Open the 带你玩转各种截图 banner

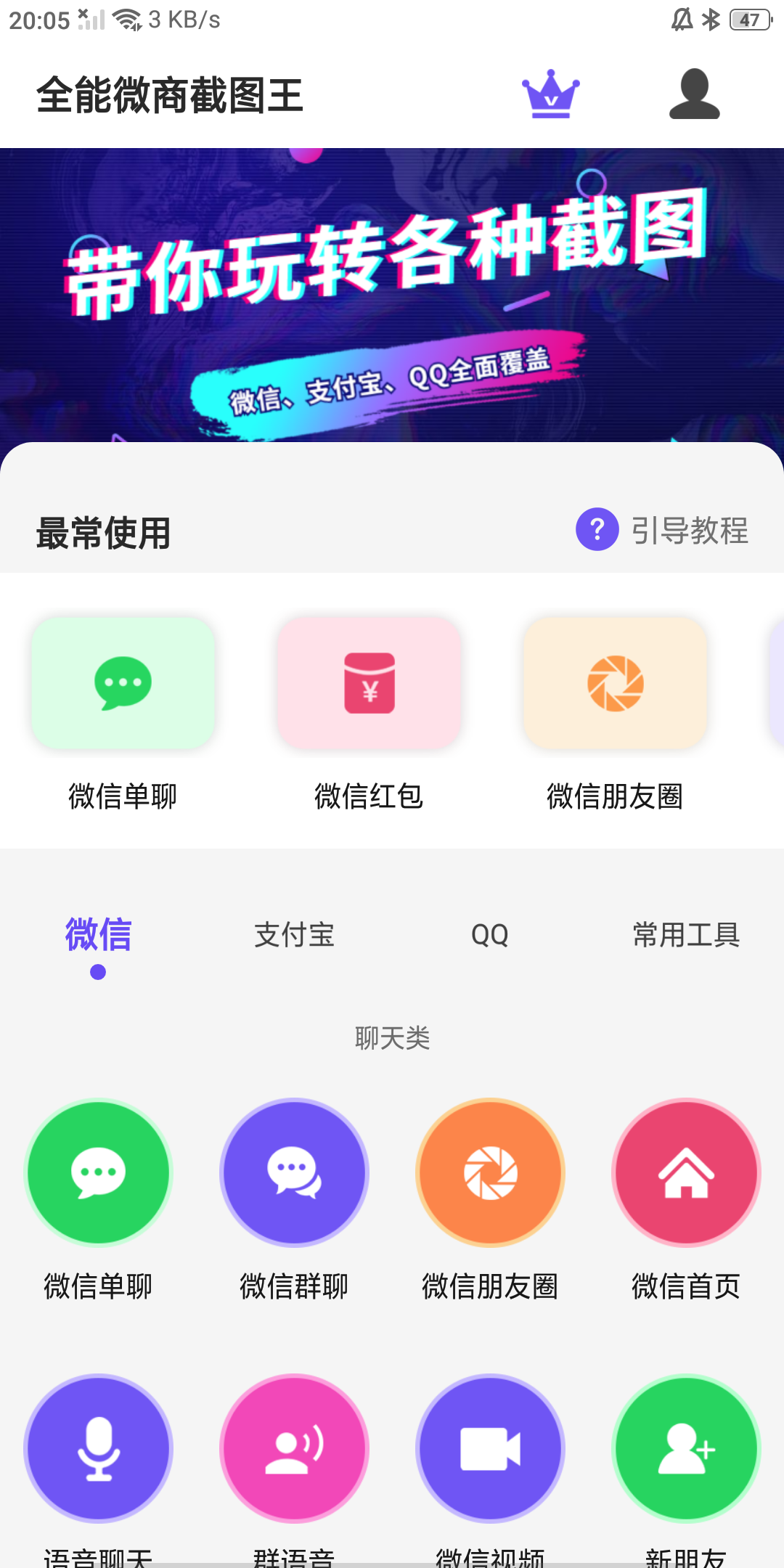392,294
